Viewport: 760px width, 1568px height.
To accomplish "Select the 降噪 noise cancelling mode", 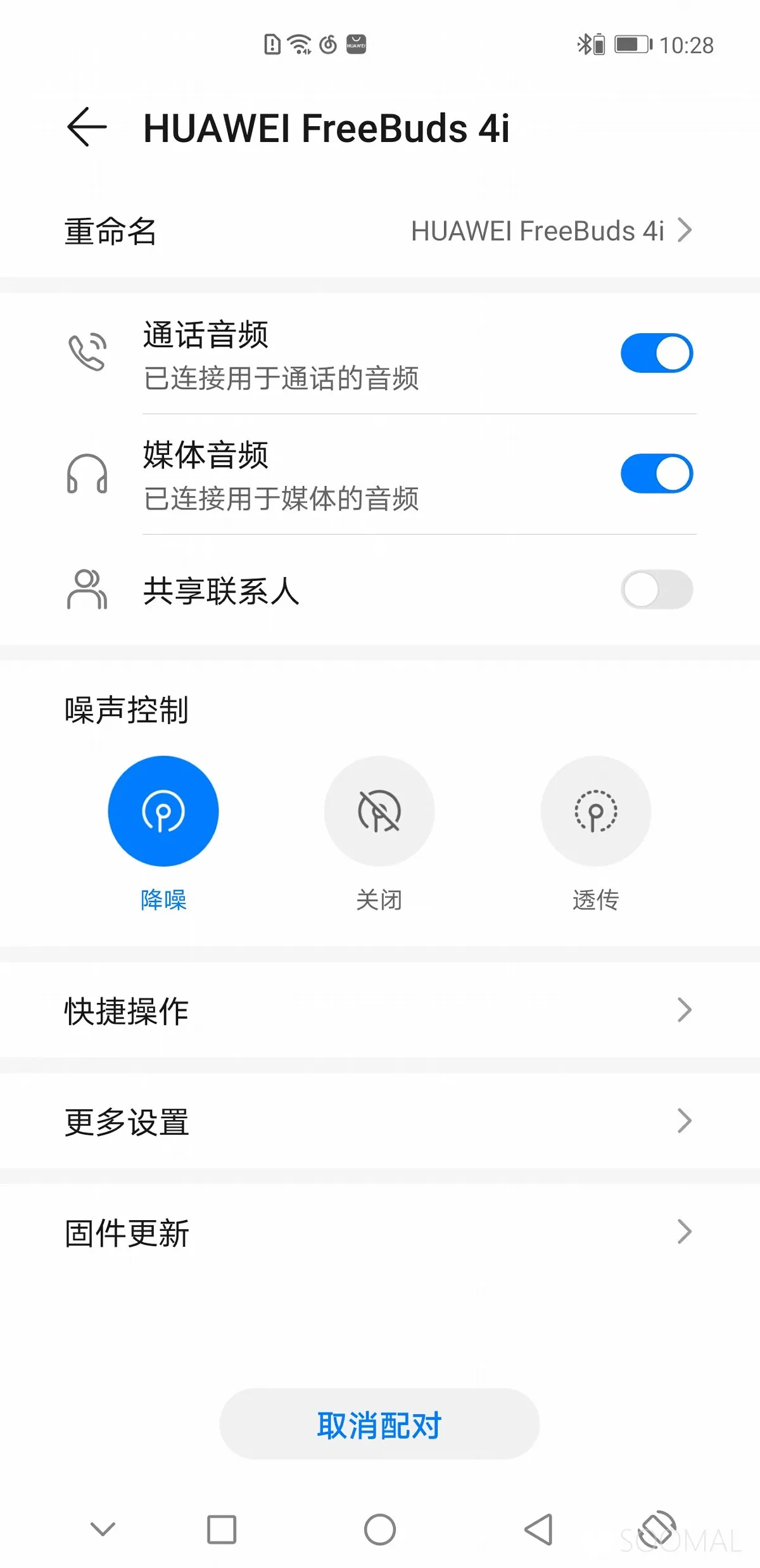I will coord(163,811).
